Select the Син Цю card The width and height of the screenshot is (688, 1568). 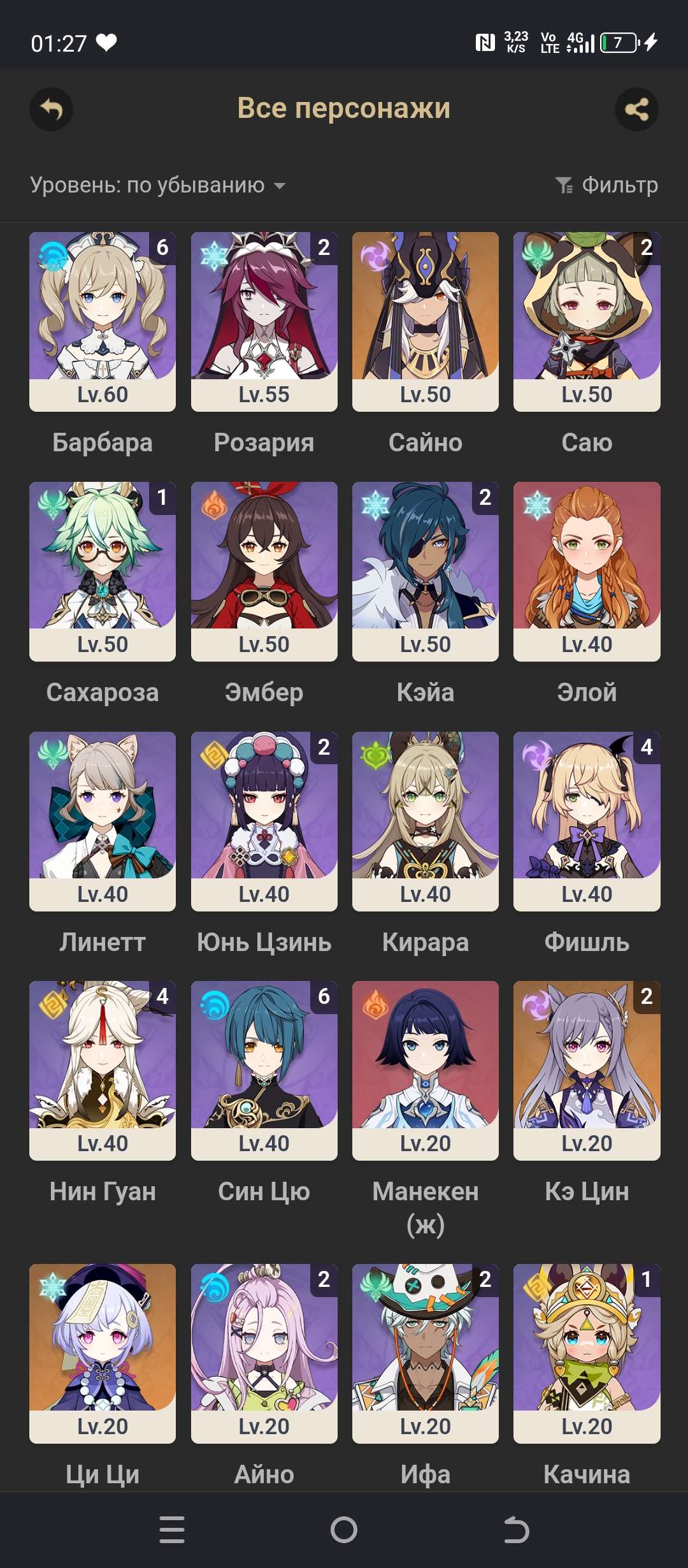264,1071
